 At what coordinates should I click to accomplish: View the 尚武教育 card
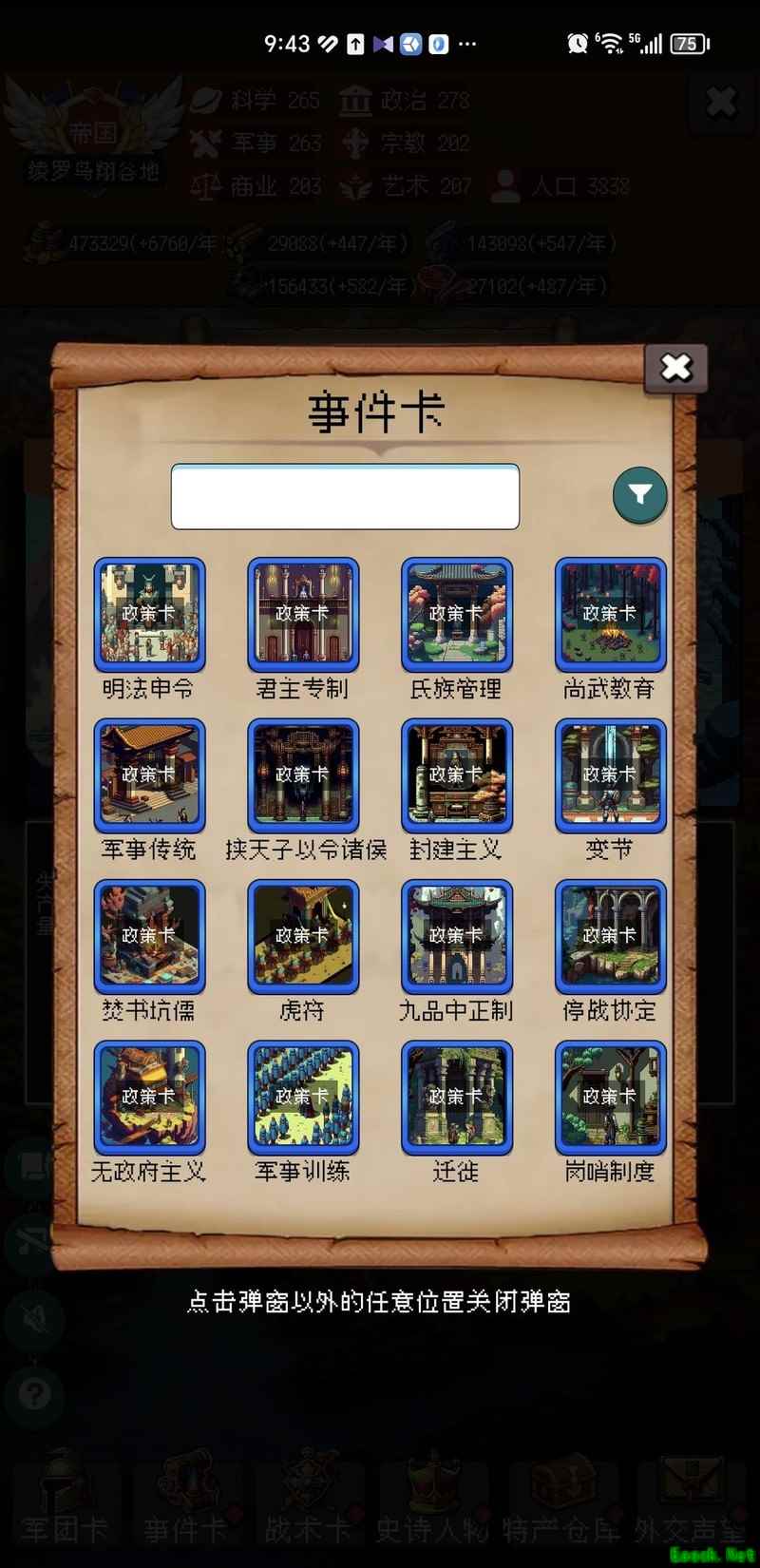tap(610, 614)
